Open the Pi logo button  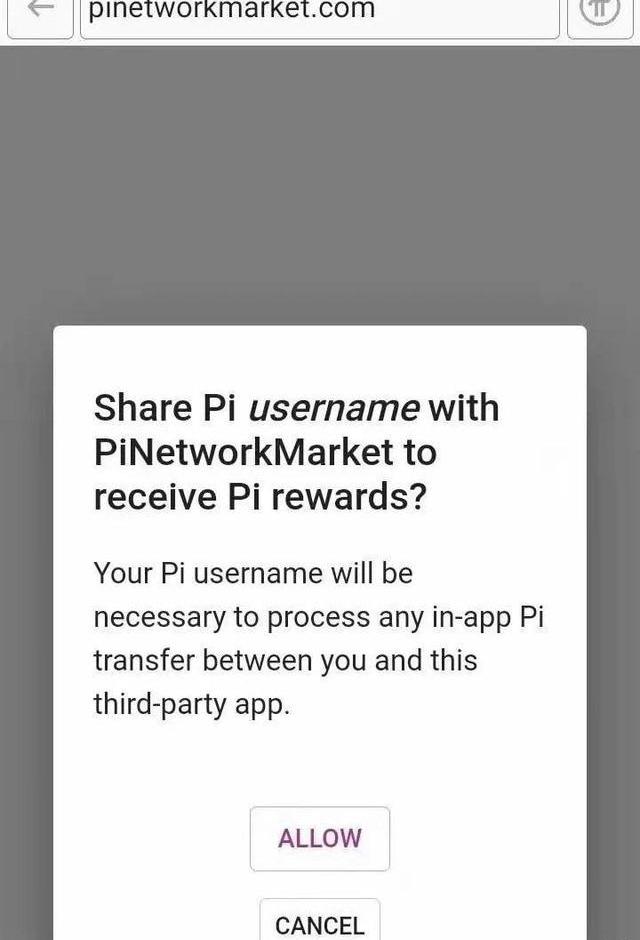pos(600,12)
